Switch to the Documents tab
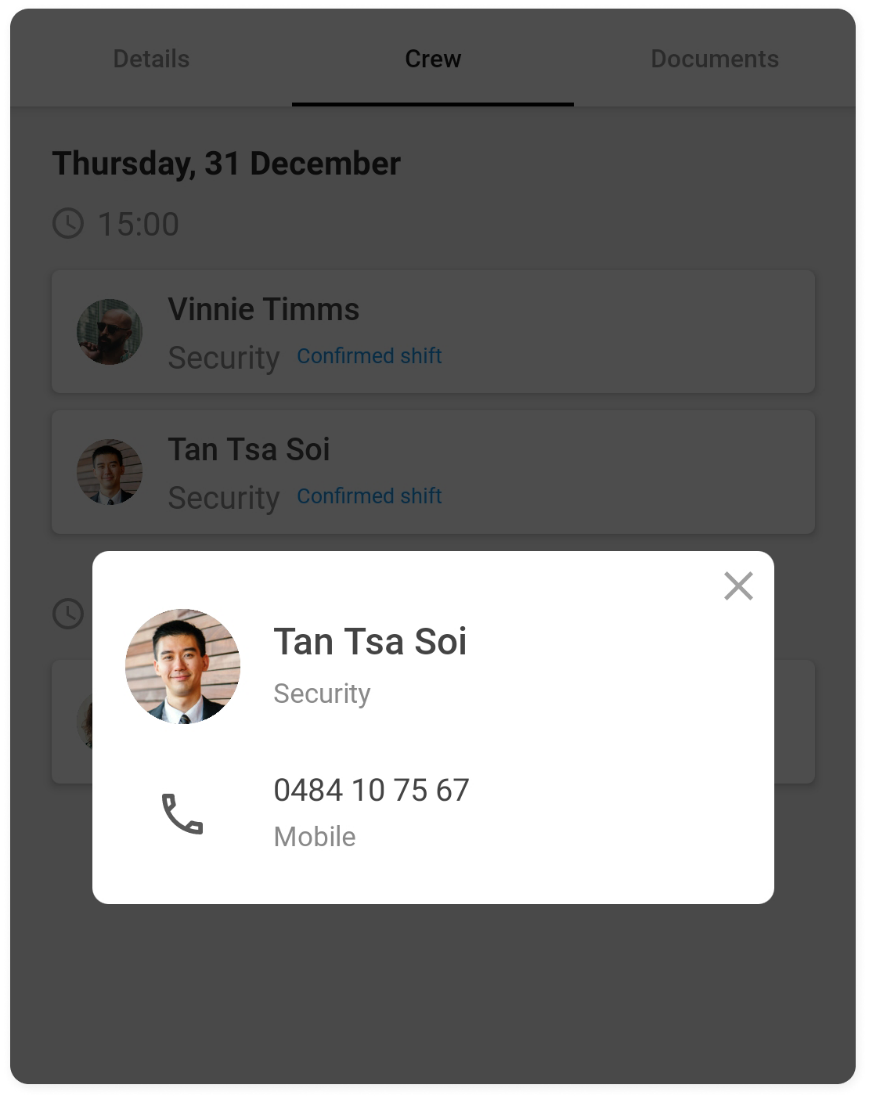This screenshot has width=869, height=1099. point(714,59)
